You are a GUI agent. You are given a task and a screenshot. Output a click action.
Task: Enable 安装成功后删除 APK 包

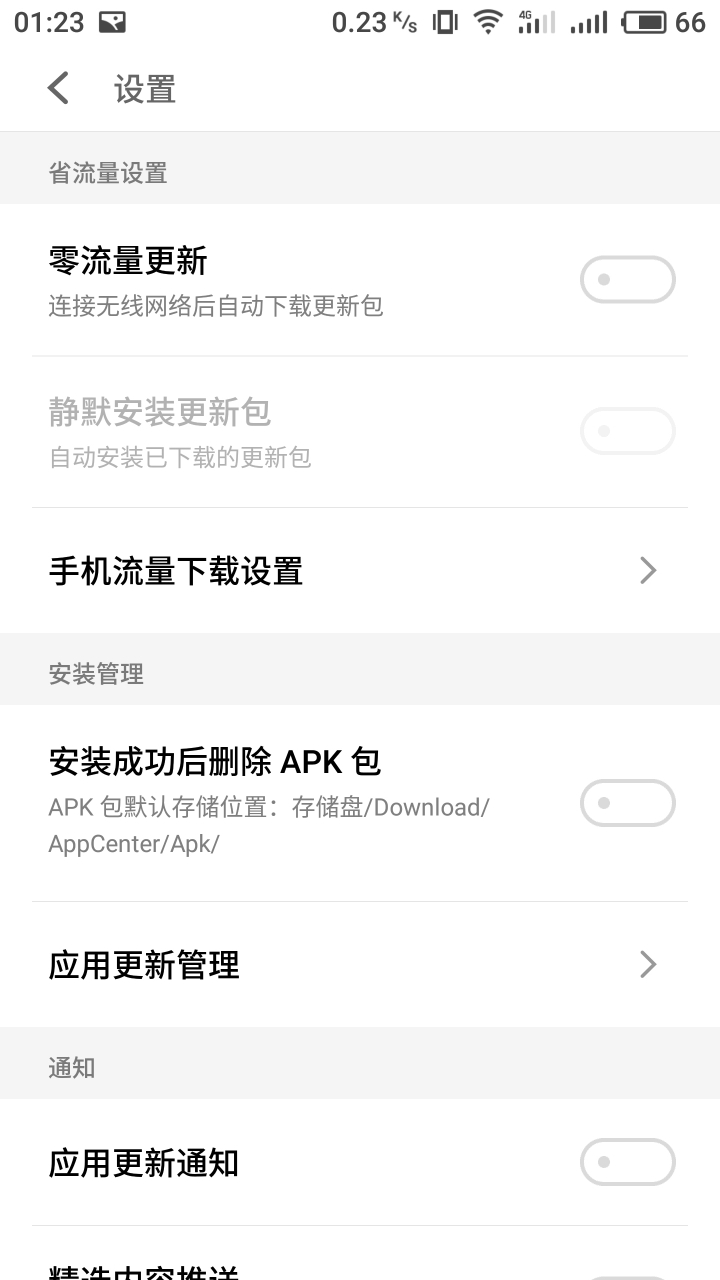tap(627, 803)
